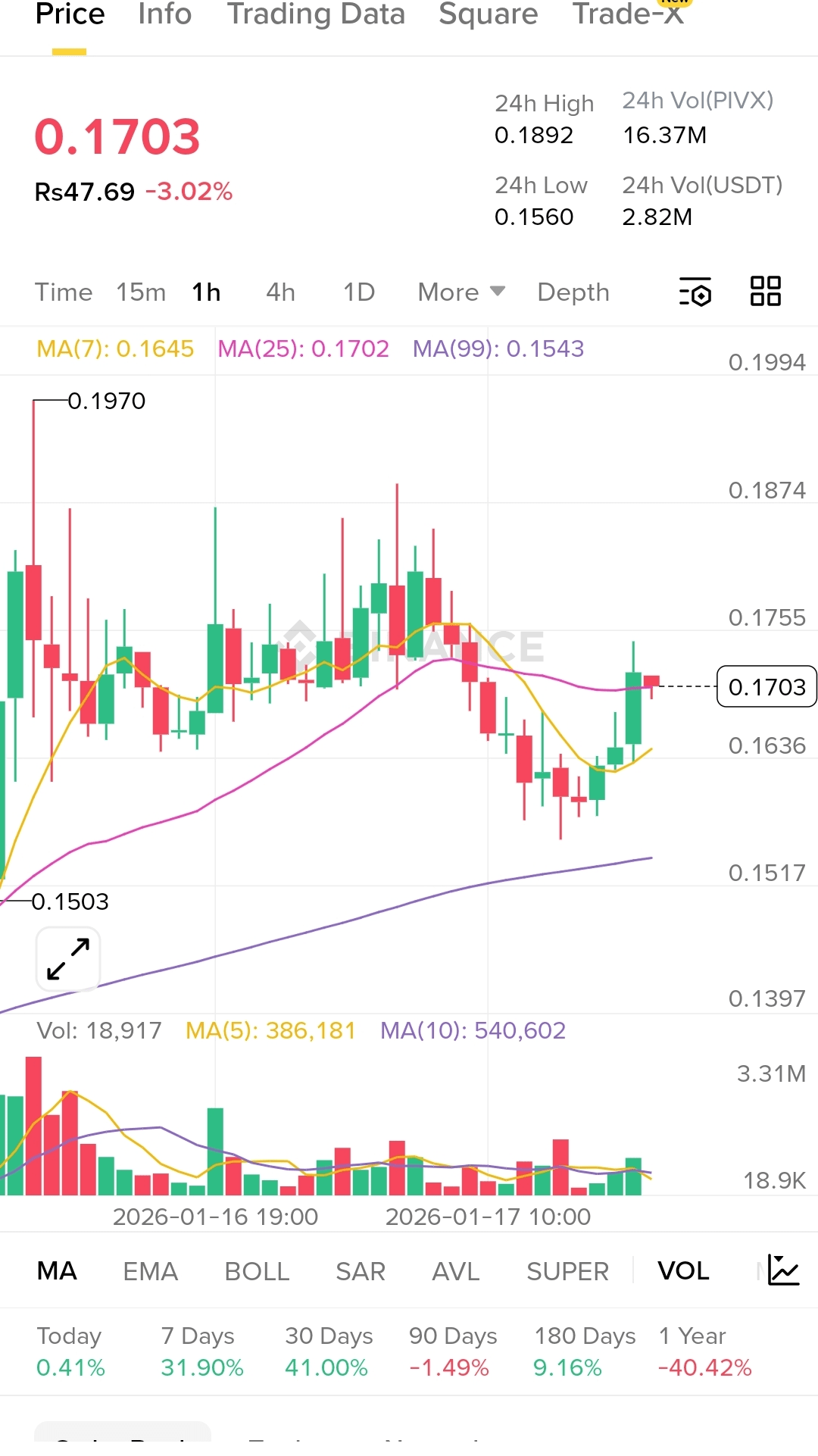This screenshot has height=1456, width=818.
Task: Enable the SUPER indicator
Action: coord(568,1271)
